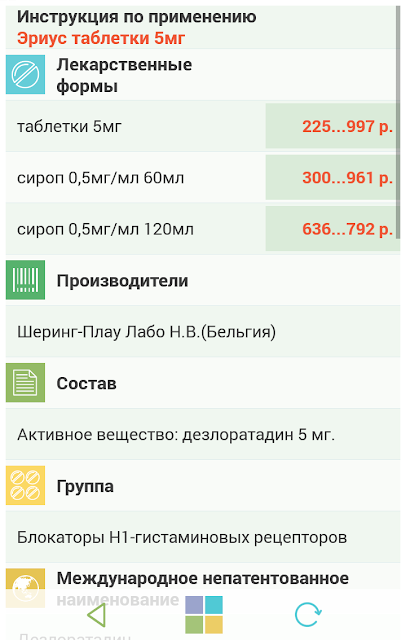Go back with the green triangle arrow
406x640 pixels.
(97, 614)
